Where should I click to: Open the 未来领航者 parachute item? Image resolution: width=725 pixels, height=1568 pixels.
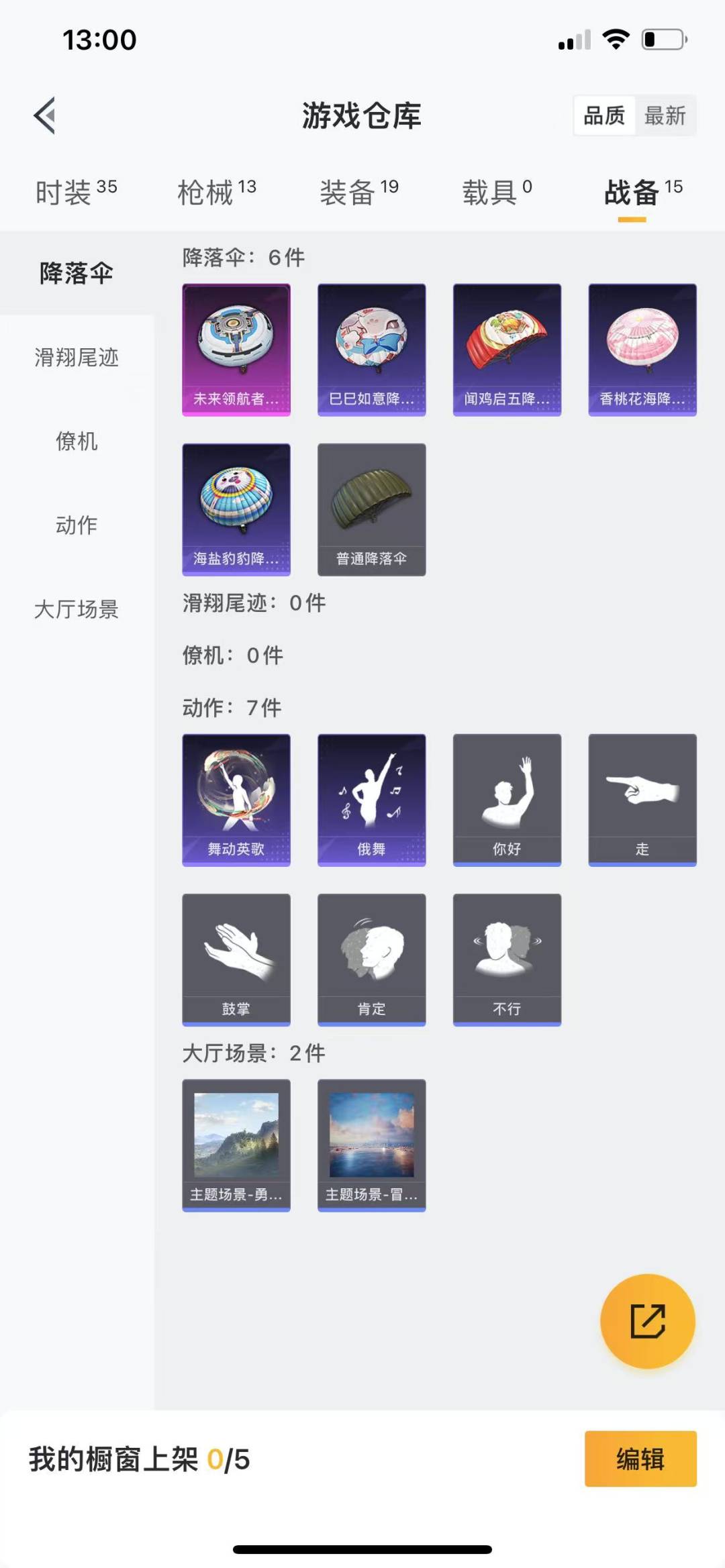point(236,350)
